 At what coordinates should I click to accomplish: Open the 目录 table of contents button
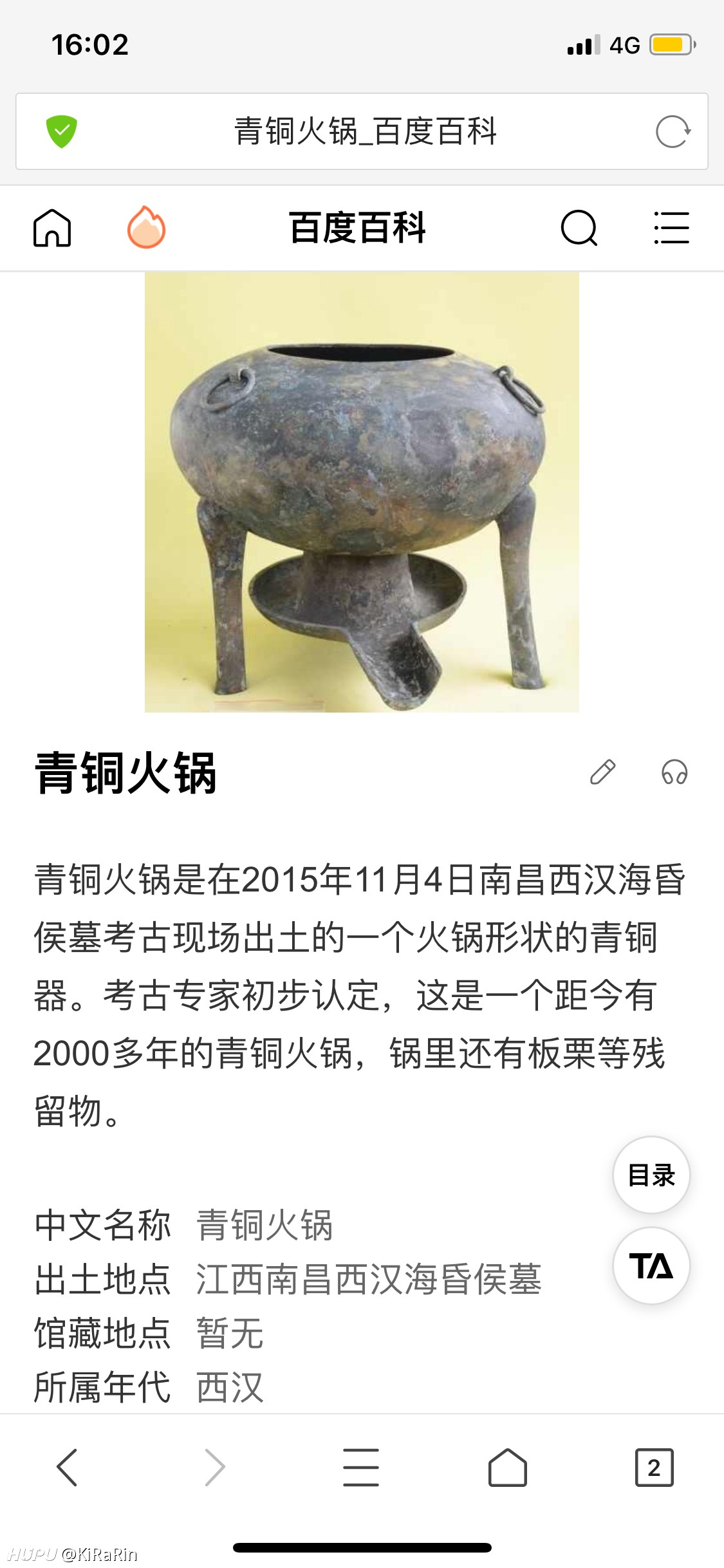pos(651,1175)
